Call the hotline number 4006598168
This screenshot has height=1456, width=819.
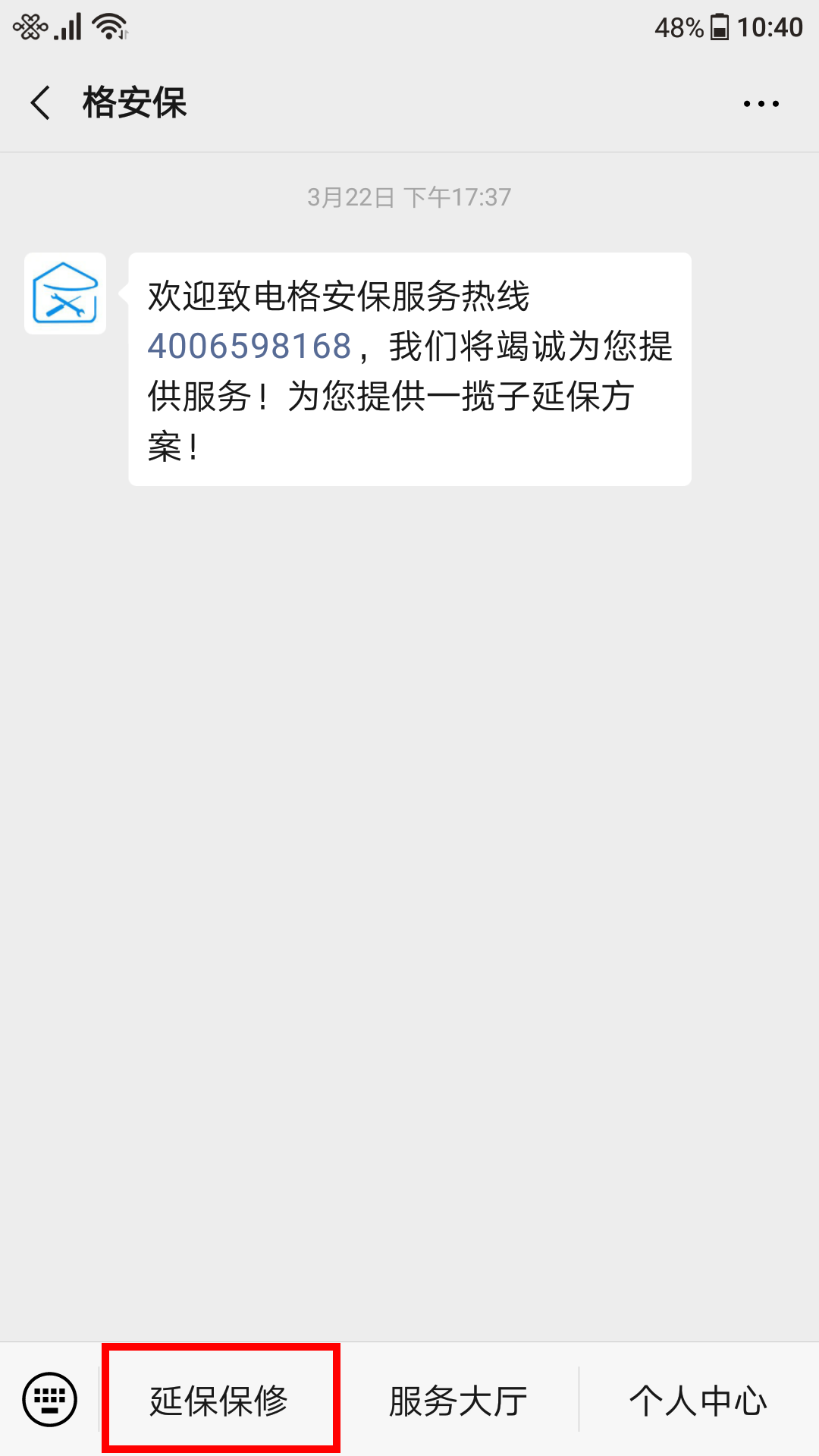[x=249, y=347]
